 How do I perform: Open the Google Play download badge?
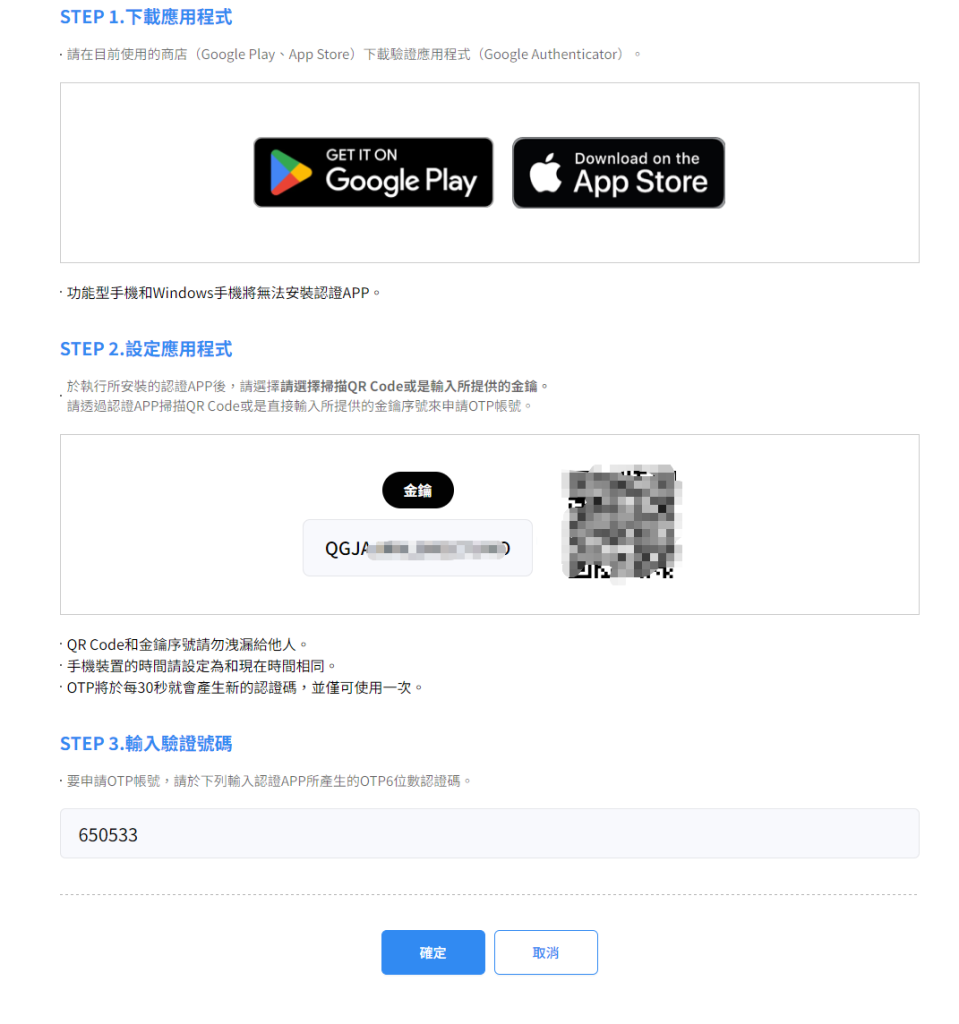[373, 173]
